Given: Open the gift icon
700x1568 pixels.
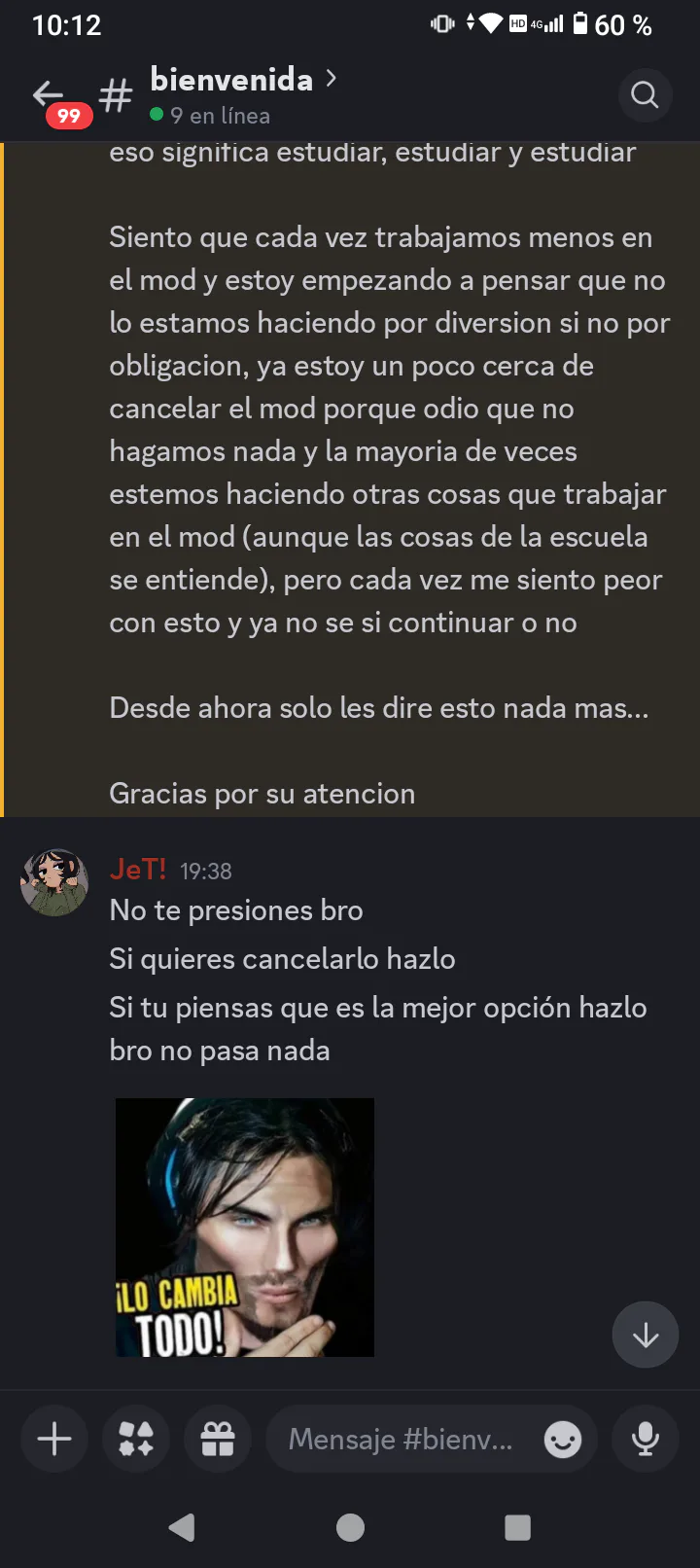Looking at the screenshot, I should pos(218,1439).
